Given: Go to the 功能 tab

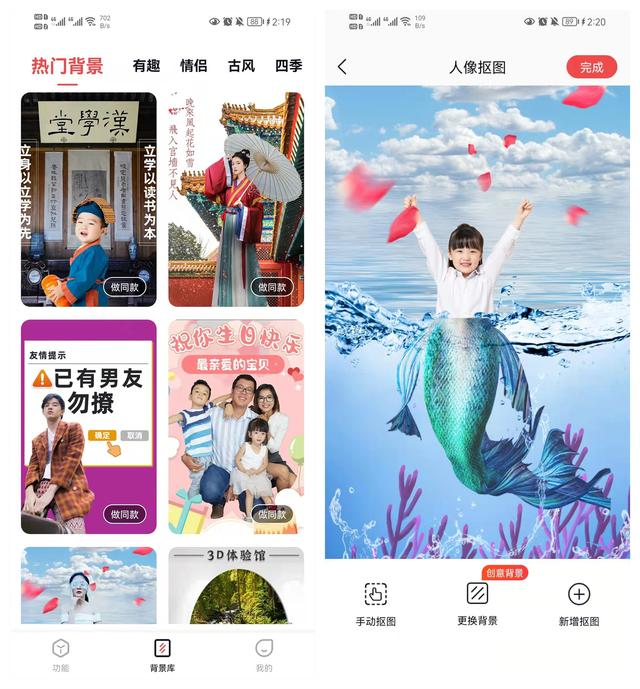Looking at the screenshot, I should click(x=60, y=655).
